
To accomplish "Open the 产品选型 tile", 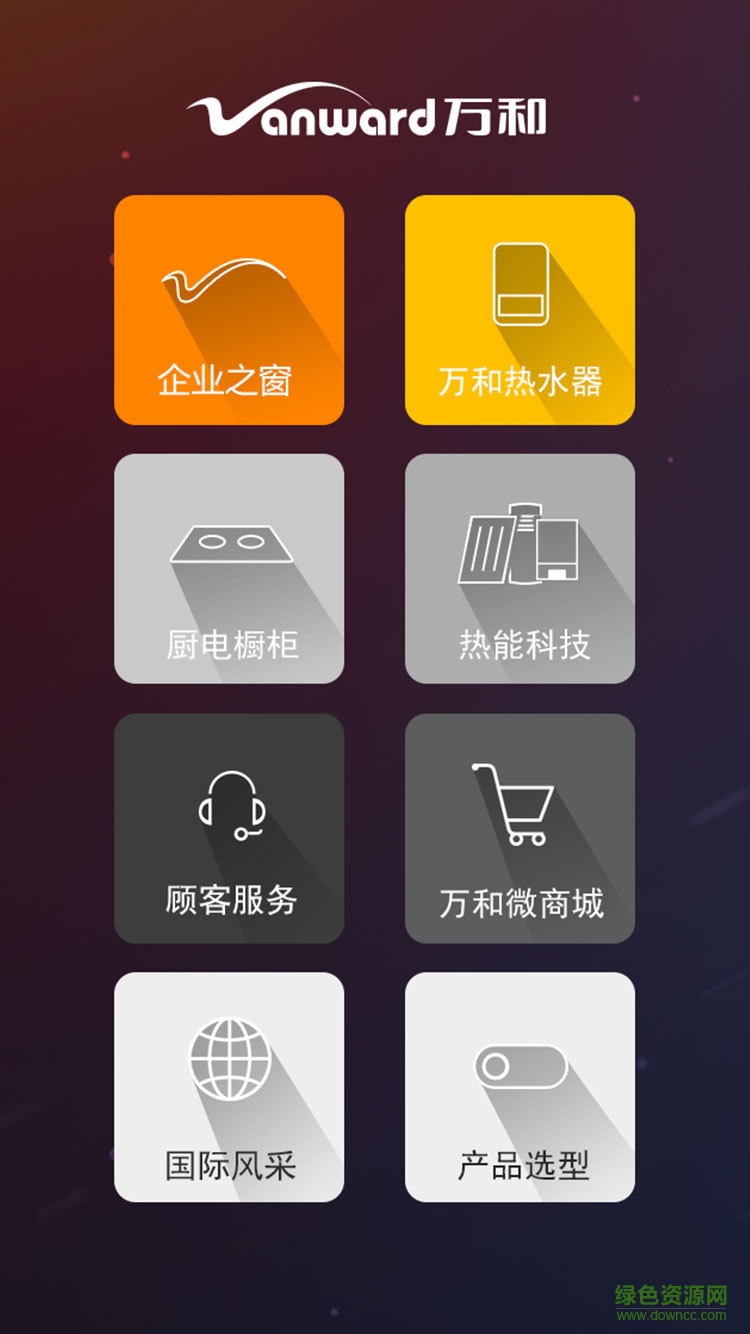I will pyautogui.click(x=520, y=1087).
